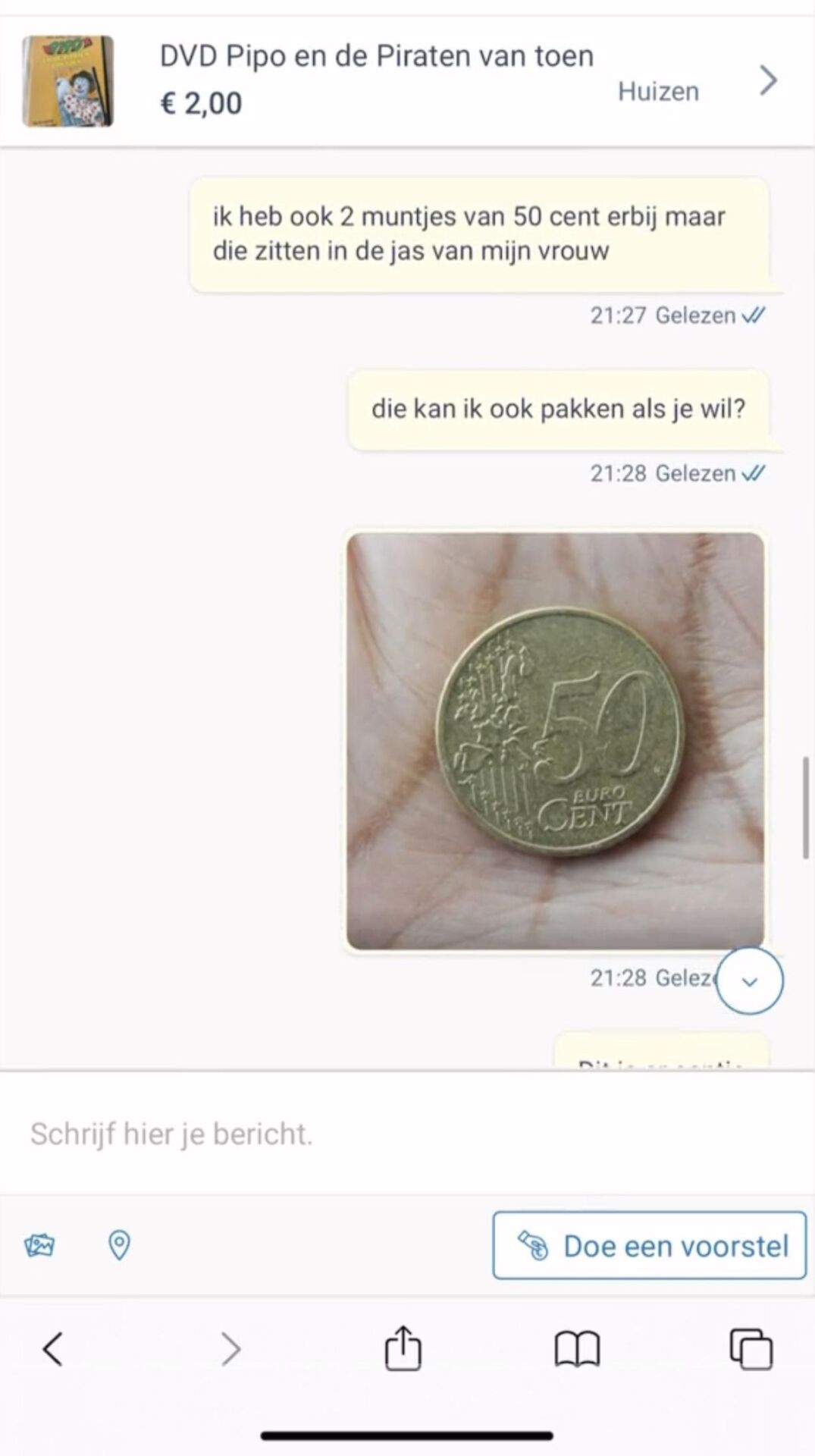Open browser bookmarks
This screenshot has height=1456, width=815.
coord(577,1349)
